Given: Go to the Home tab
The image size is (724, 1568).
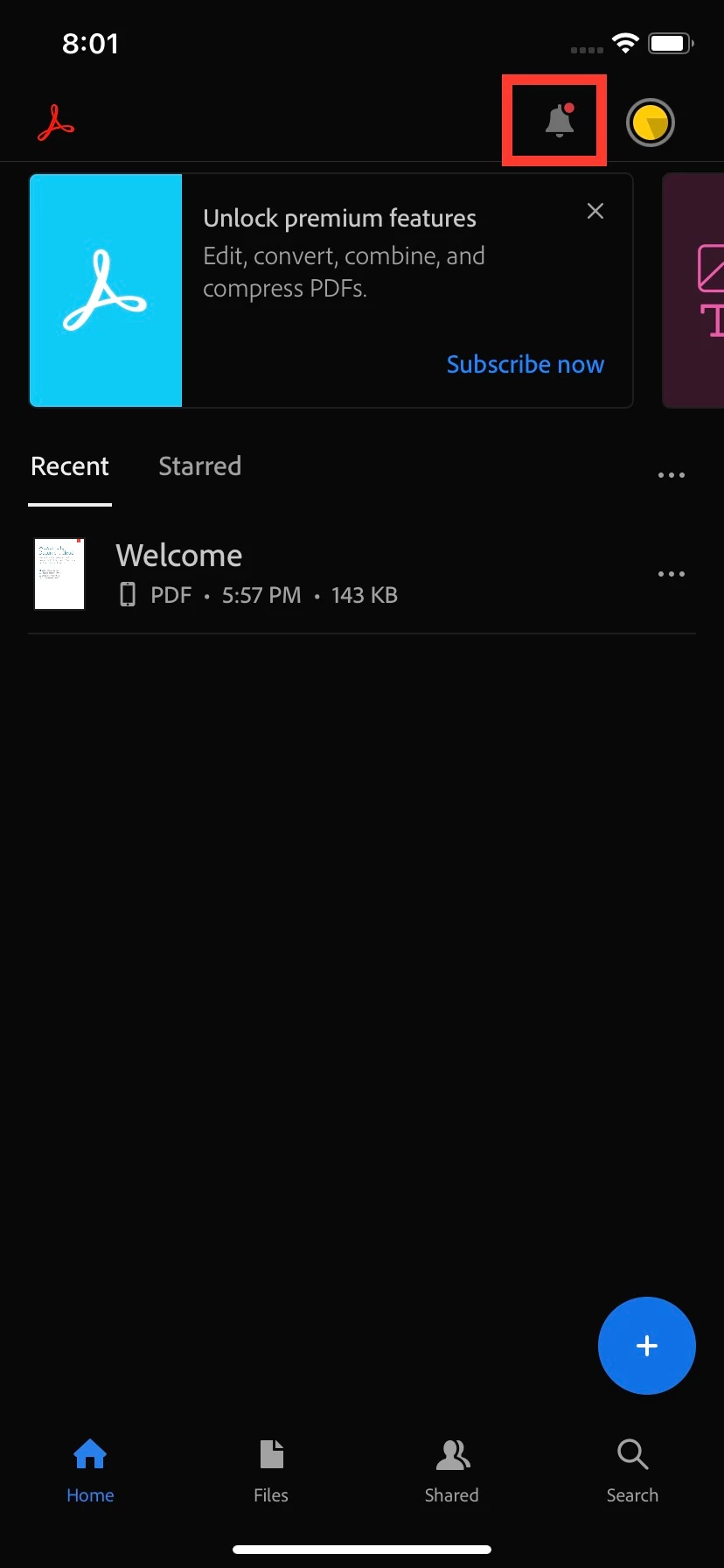Looking at the screenshot, I should pyautogui.click(x=90, y=1471).
